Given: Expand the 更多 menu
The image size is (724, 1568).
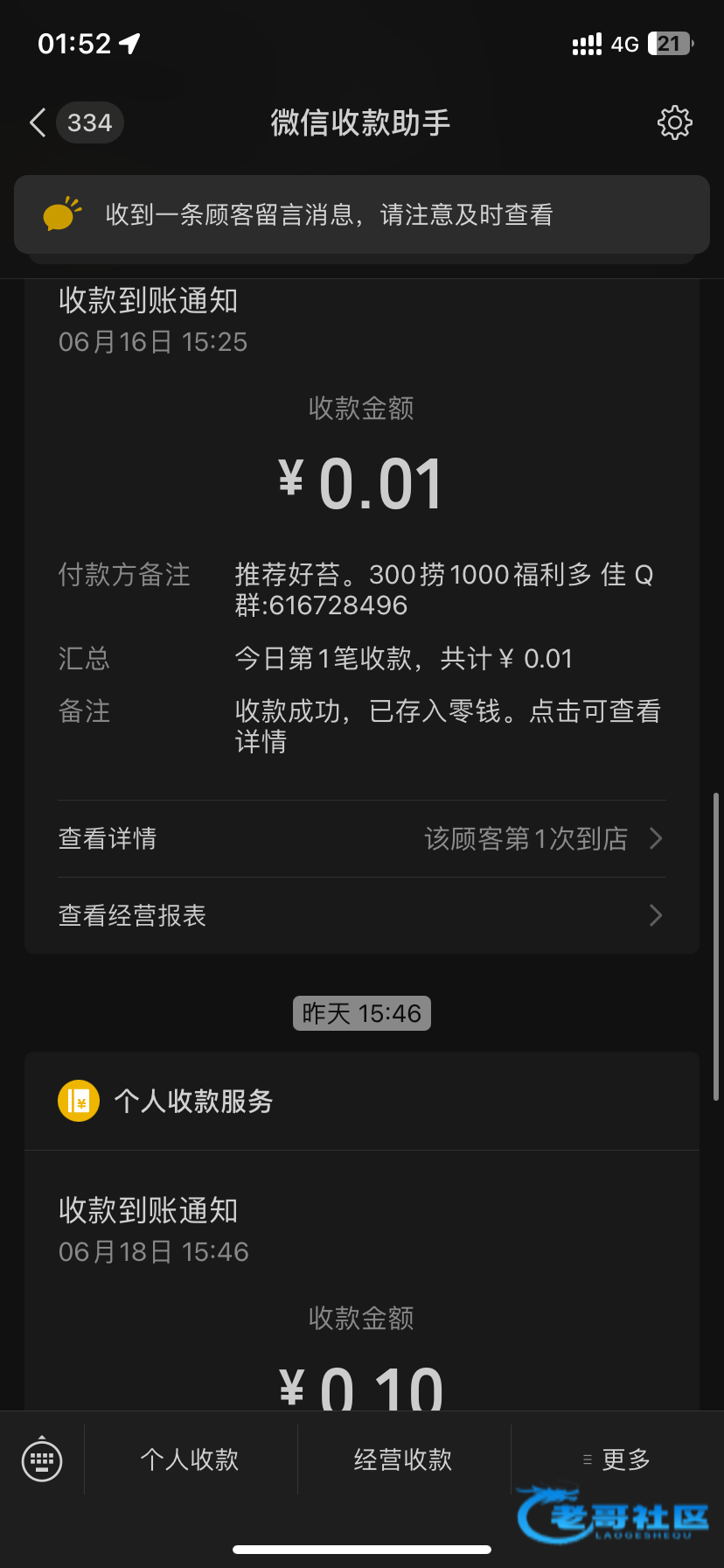Looking at the screenshot, I should coord(617,1459).
